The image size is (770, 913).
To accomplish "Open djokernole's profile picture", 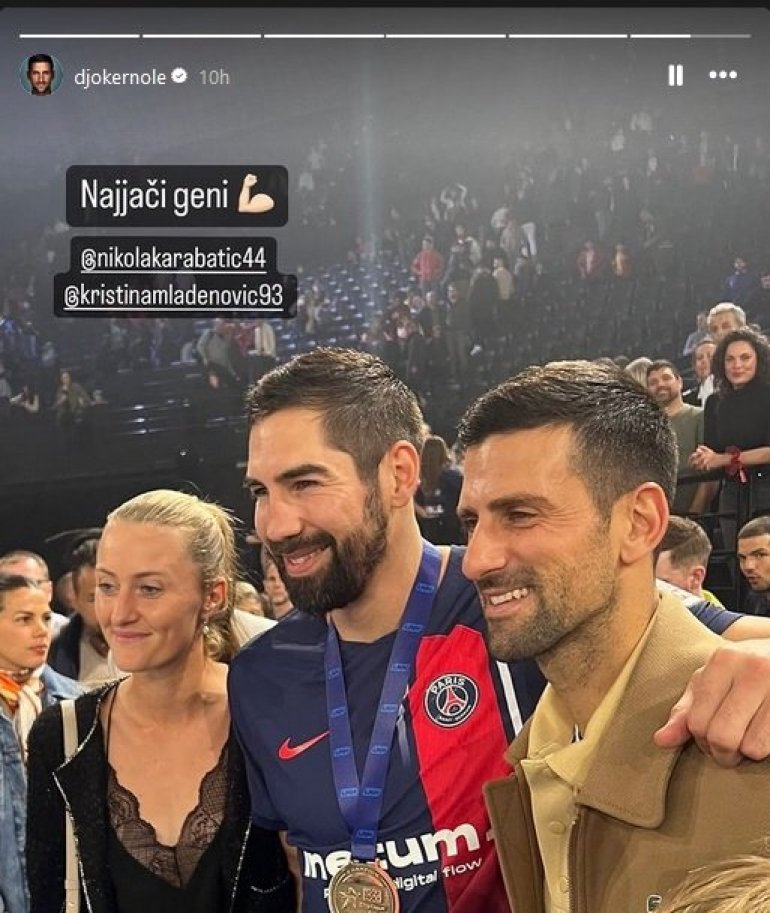I will [x=40, y=75].
